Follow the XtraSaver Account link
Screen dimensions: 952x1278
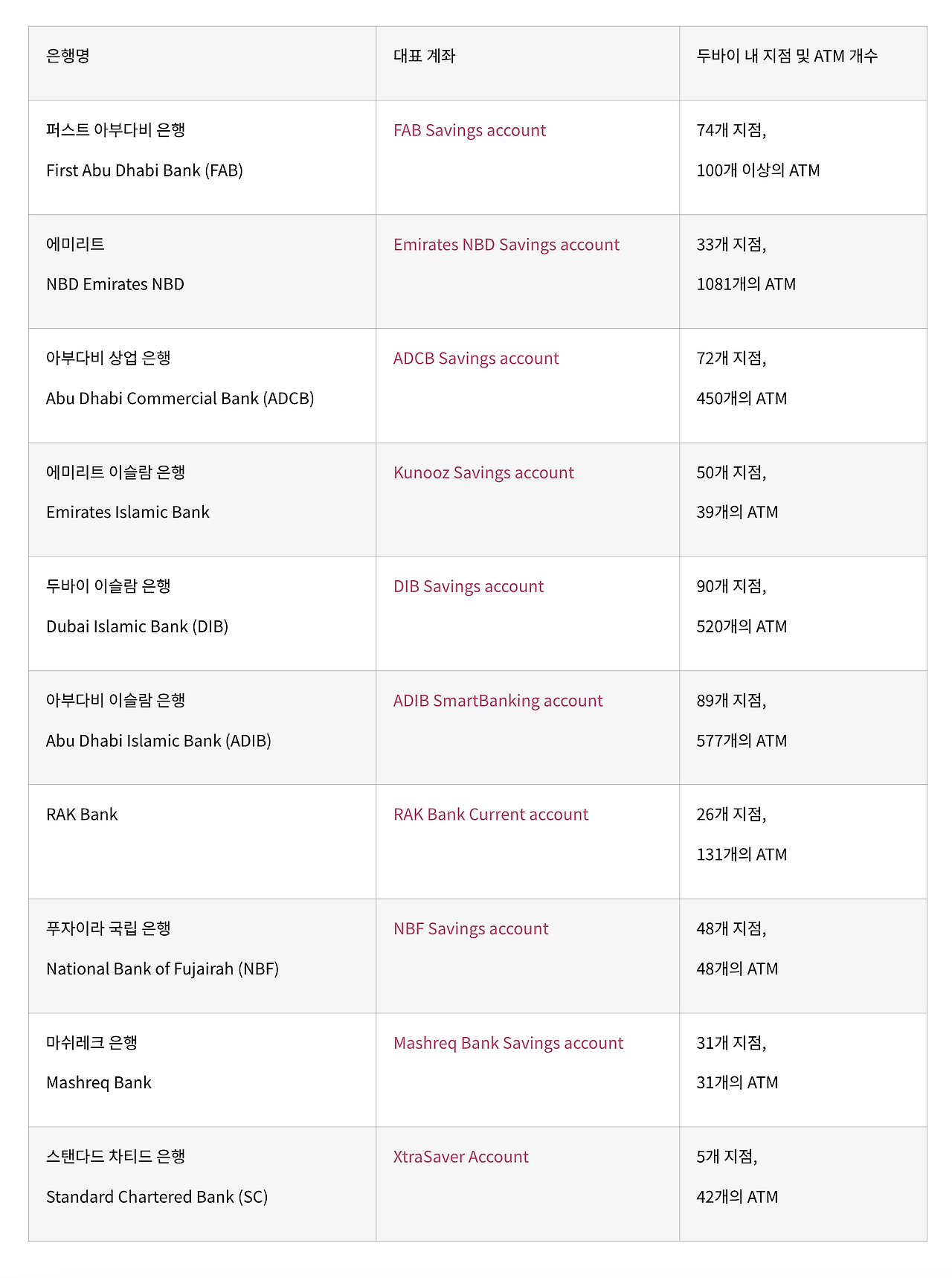pos(461,1157)
